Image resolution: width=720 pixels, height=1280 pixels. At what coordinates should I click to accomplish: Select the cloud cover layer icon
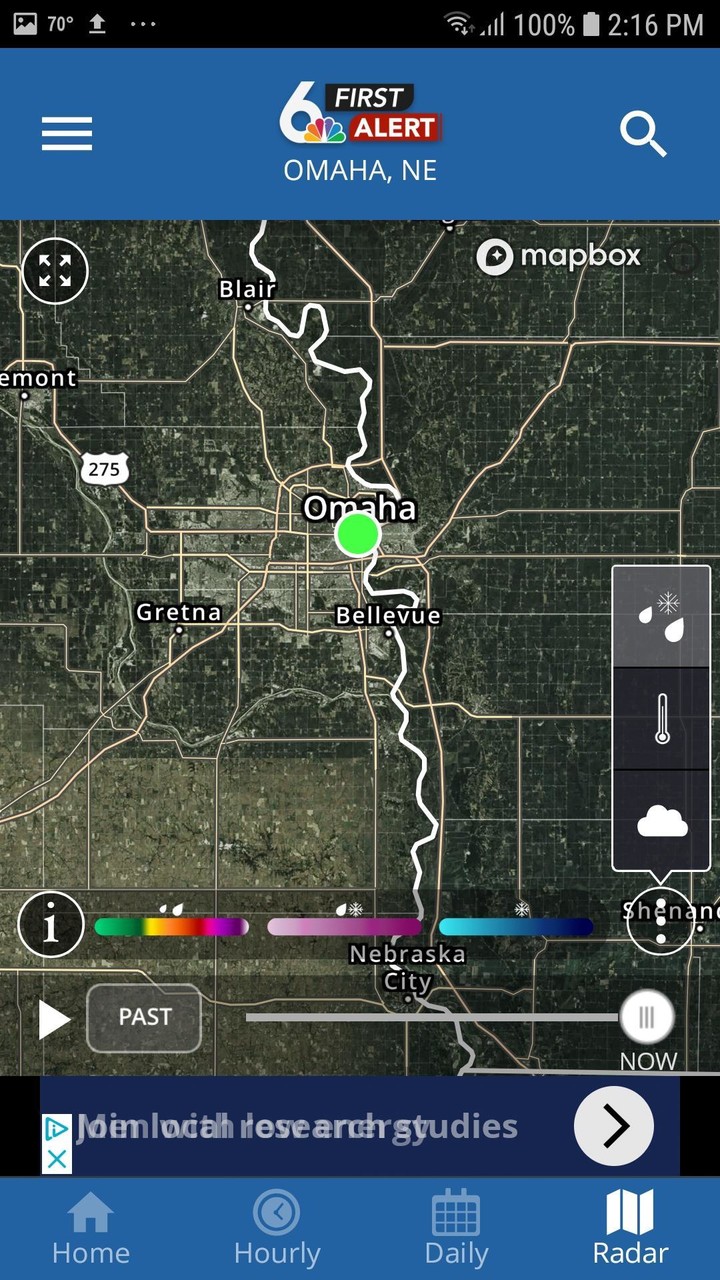click(x=660, y=820)
